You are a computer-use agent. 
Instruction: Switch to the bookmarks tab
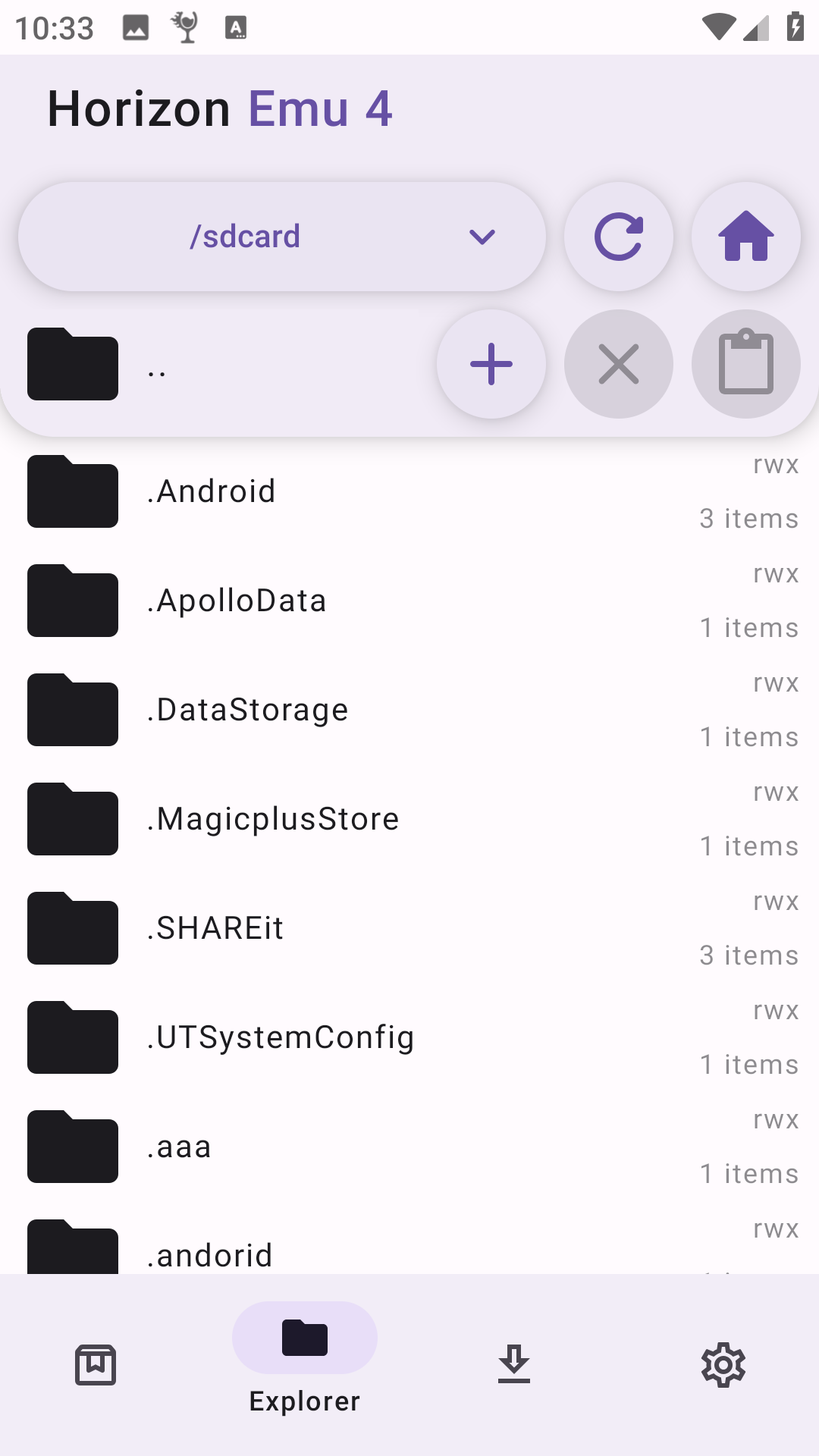[96, 1365]
